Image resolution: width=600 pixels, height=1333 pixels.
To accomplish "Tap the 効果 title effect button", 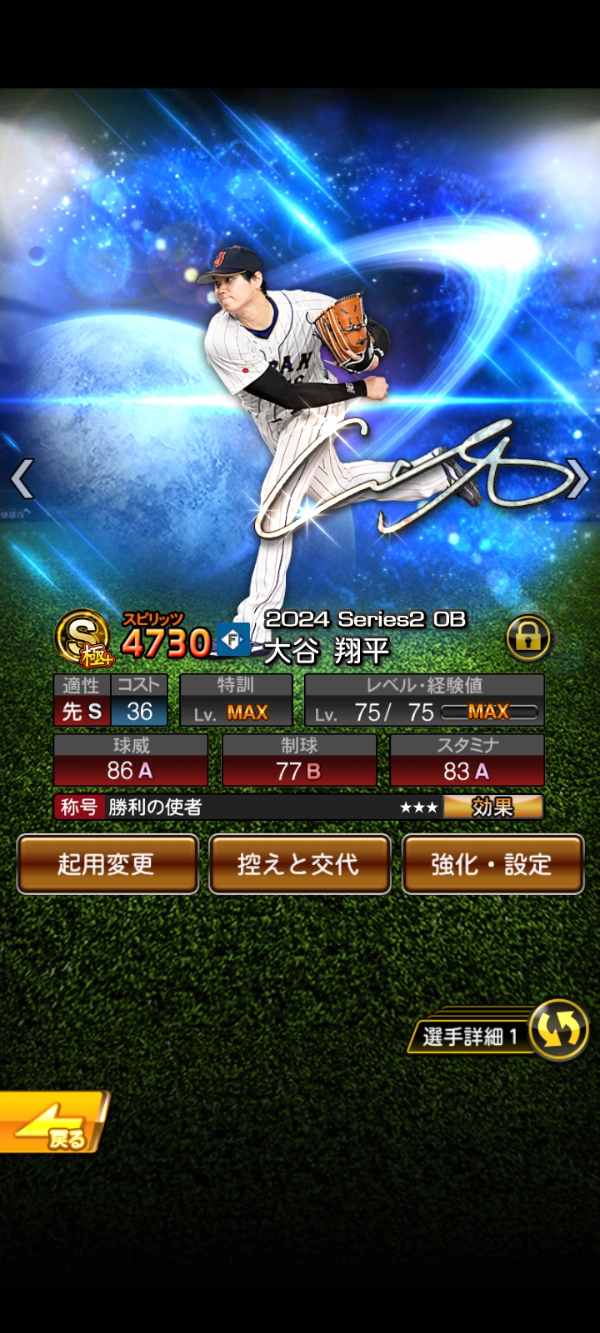I will pos(493,807).
